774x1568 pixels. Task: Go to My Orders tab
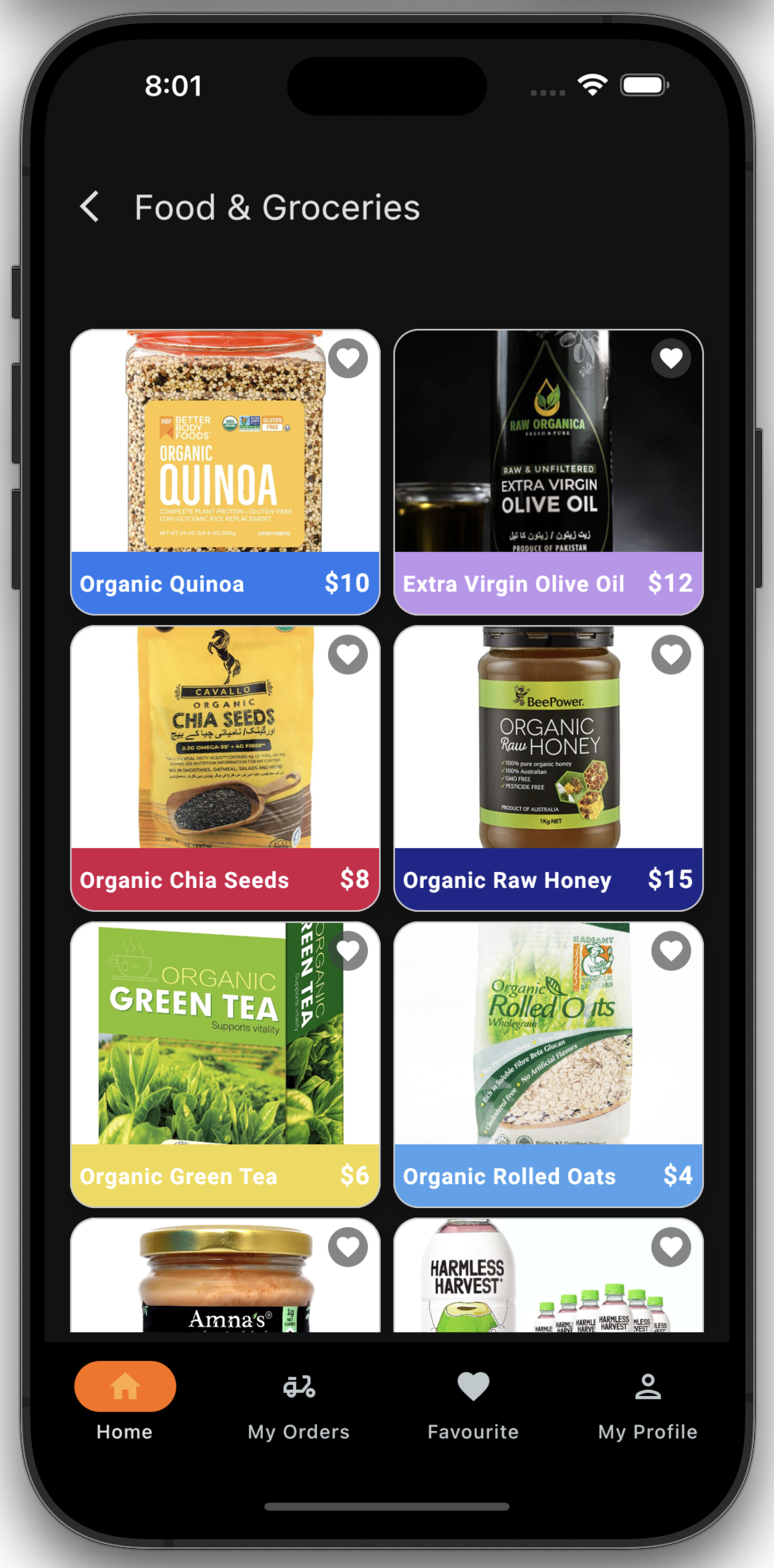(x=299, y=1402)
